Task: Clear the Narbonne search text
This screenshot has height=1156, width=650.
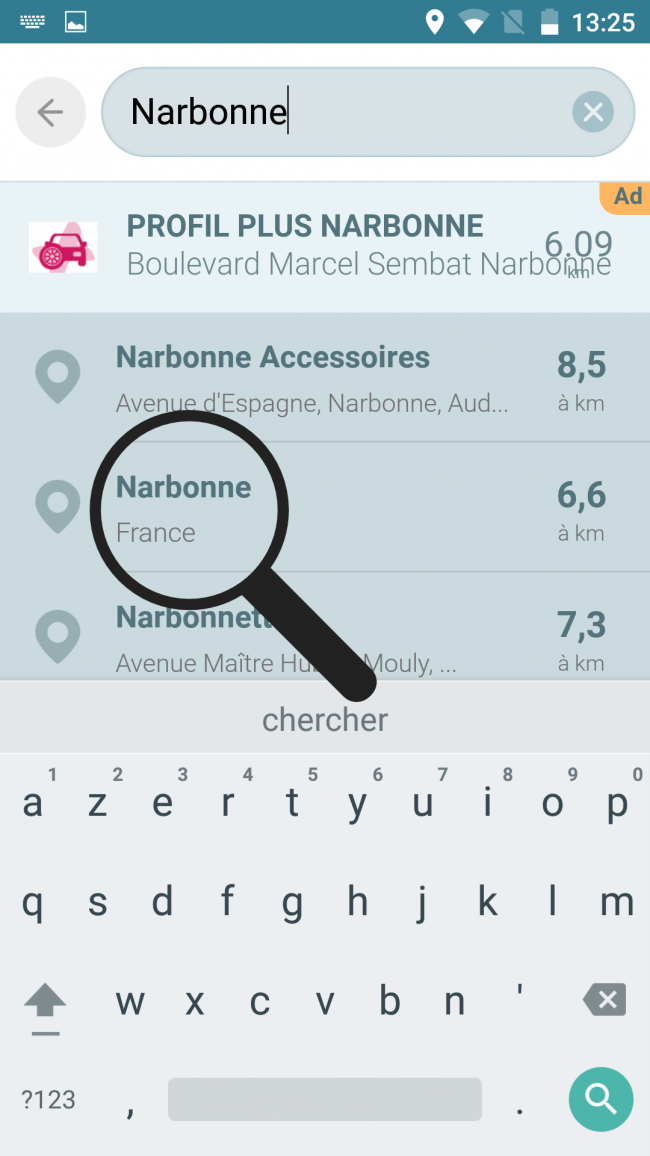Action: coord(593,112)
